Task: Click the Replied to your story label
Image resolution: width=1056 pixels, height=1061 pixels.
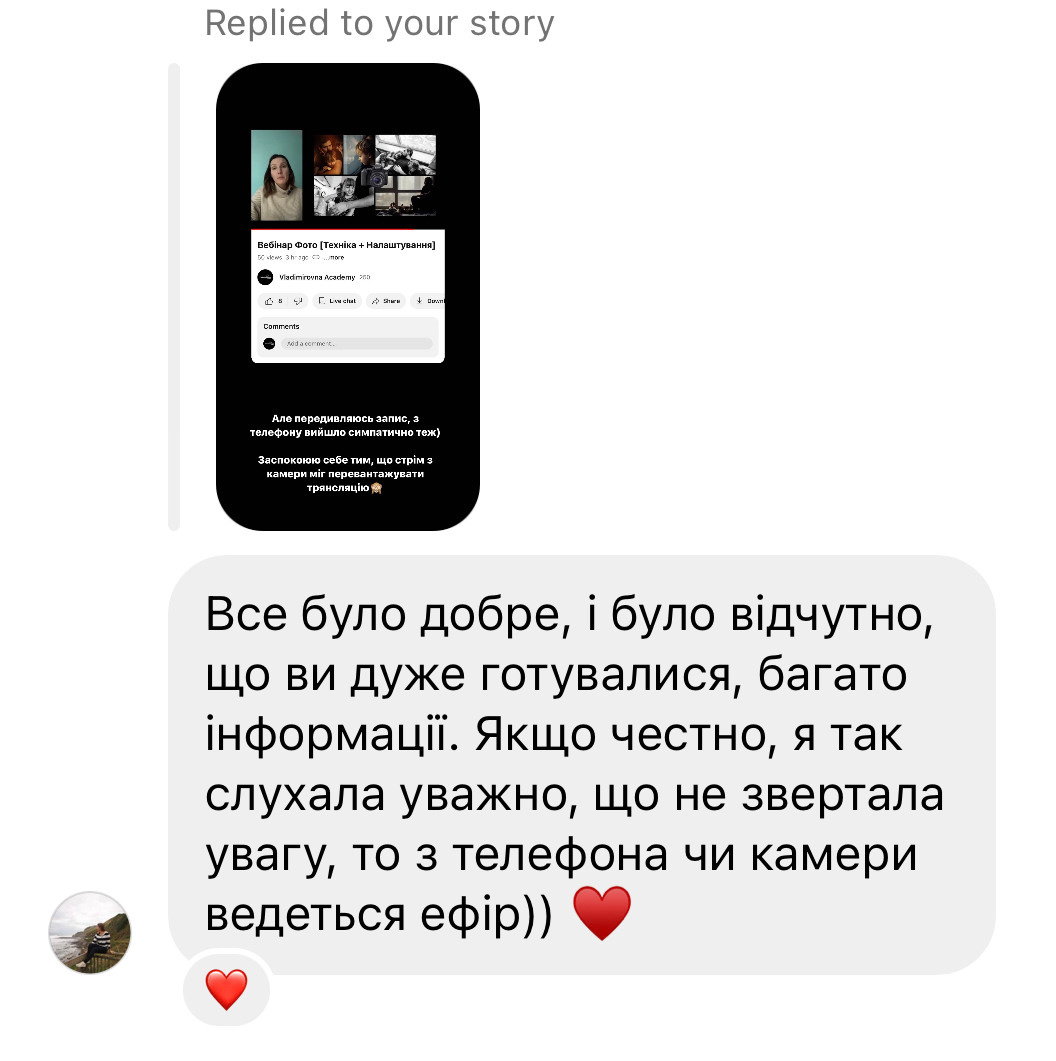Action: [x=380, y=22]
